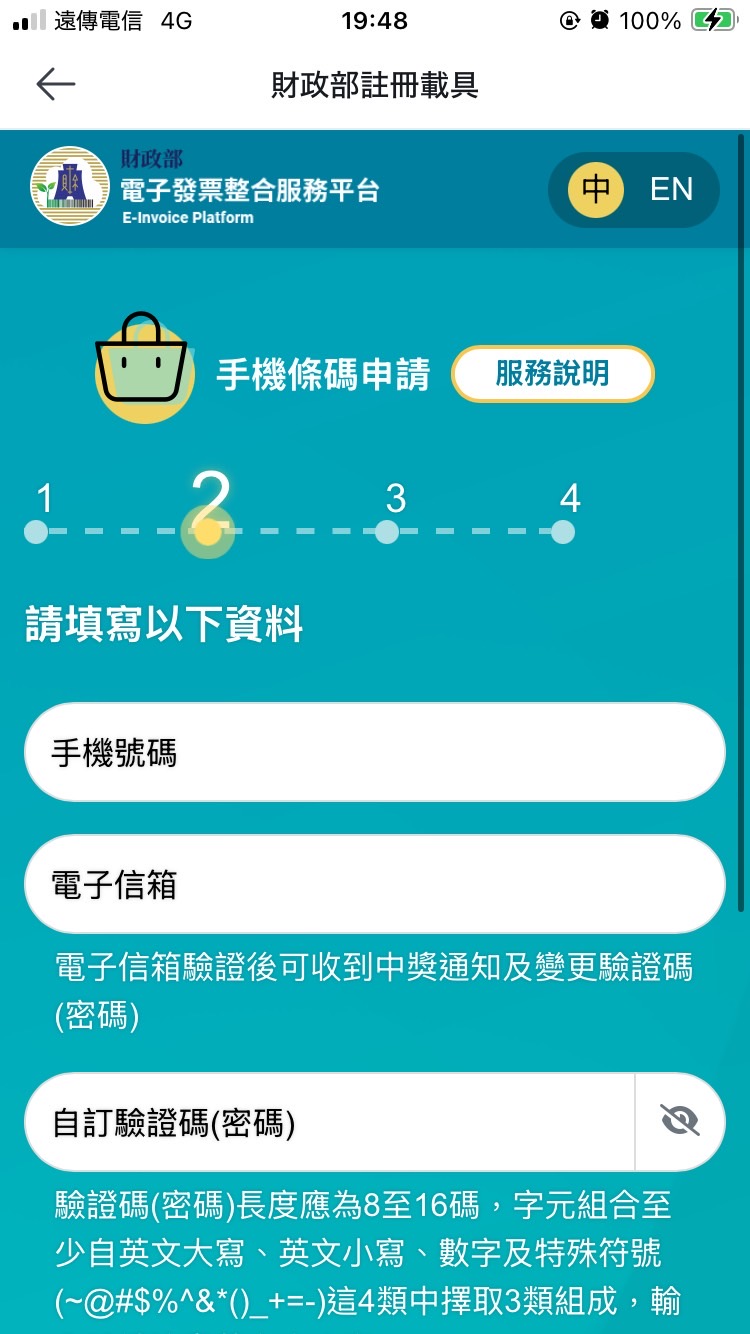
Task: Select 中 language option
Action: [596, 189]
